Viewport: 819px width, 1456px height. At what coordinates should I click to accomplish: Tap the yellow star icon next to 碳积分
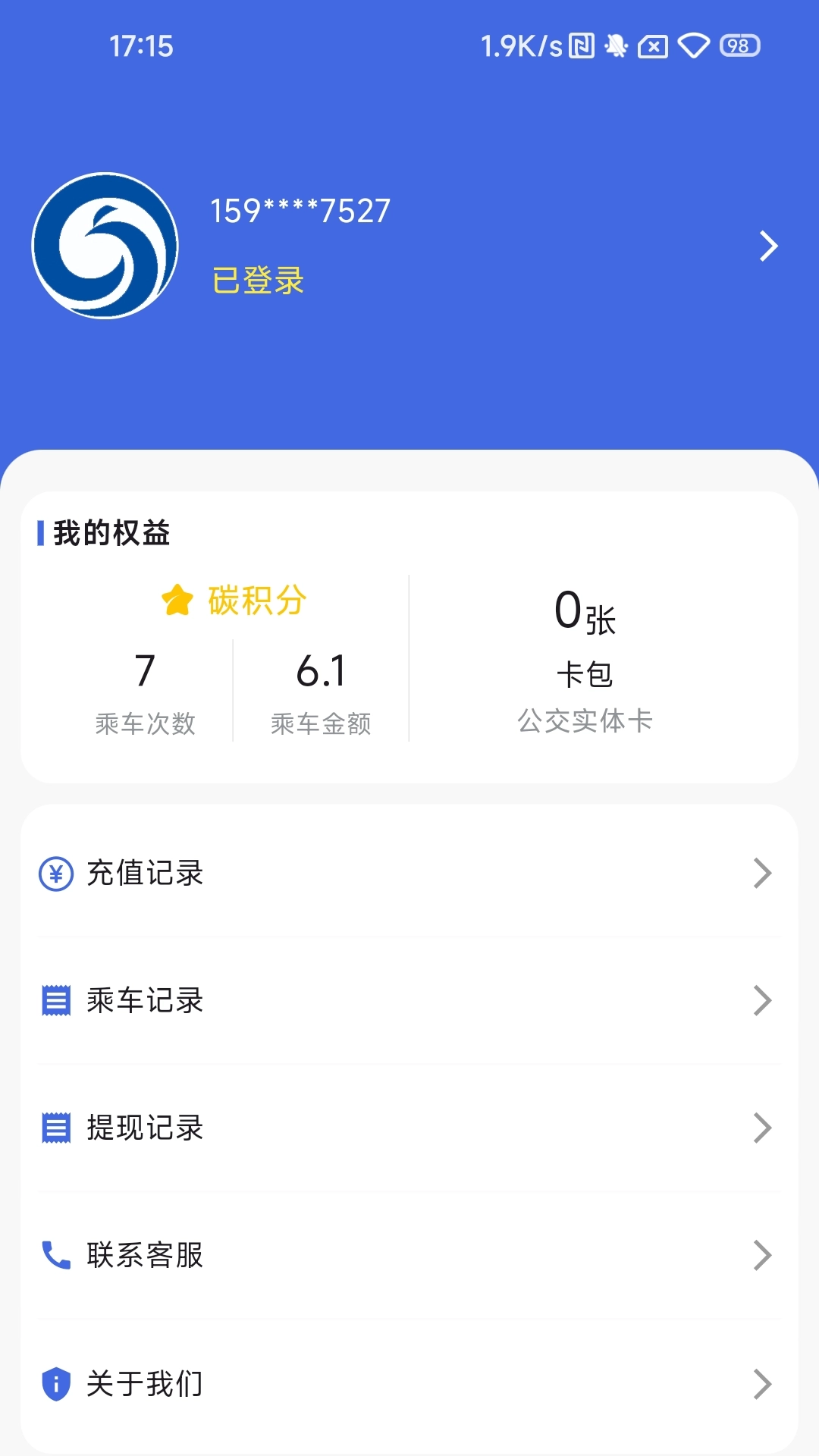[x=176, y=601]
